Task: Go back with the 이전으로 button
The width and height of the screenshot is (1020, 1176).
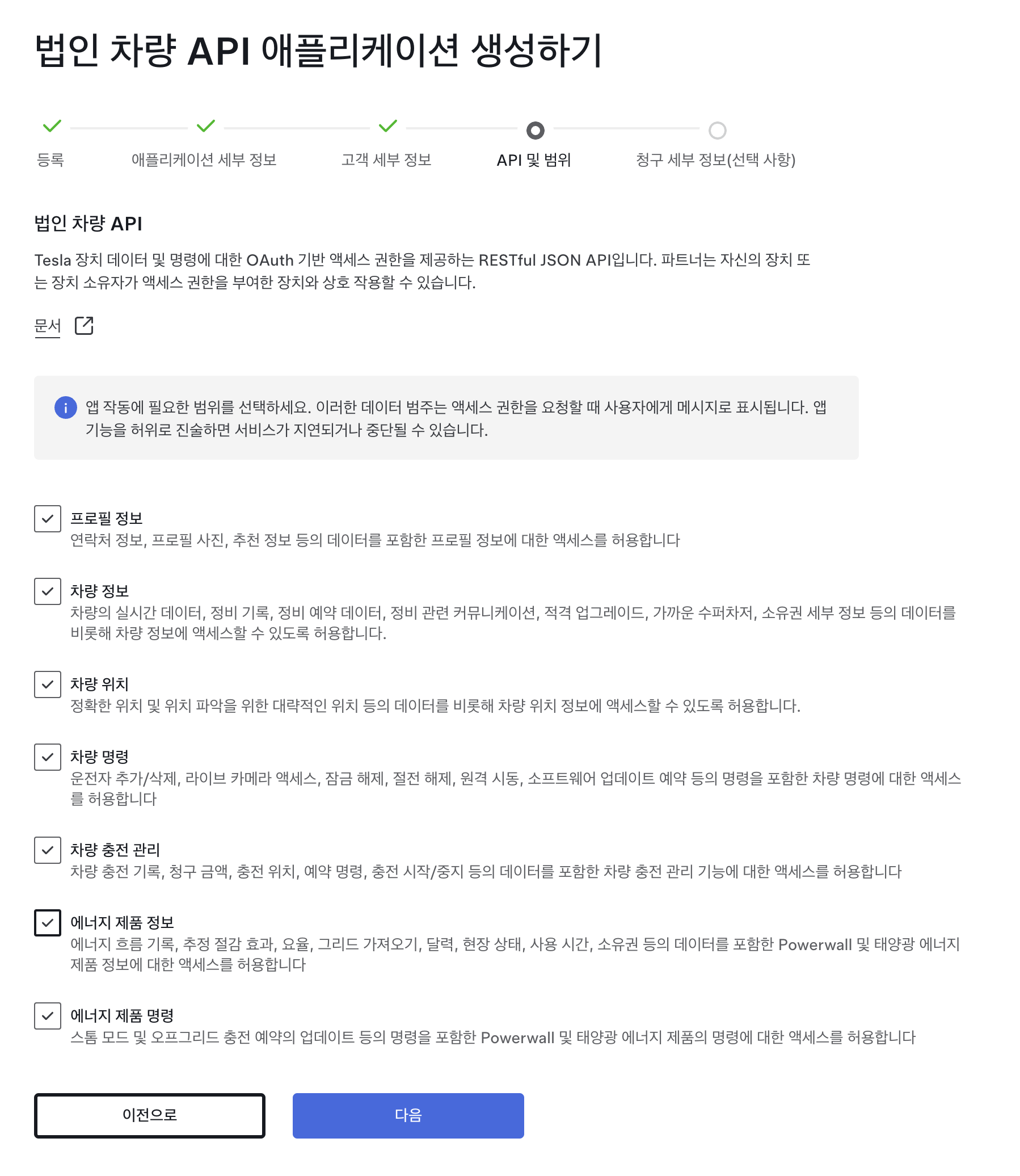Action: pos(150,1115)
